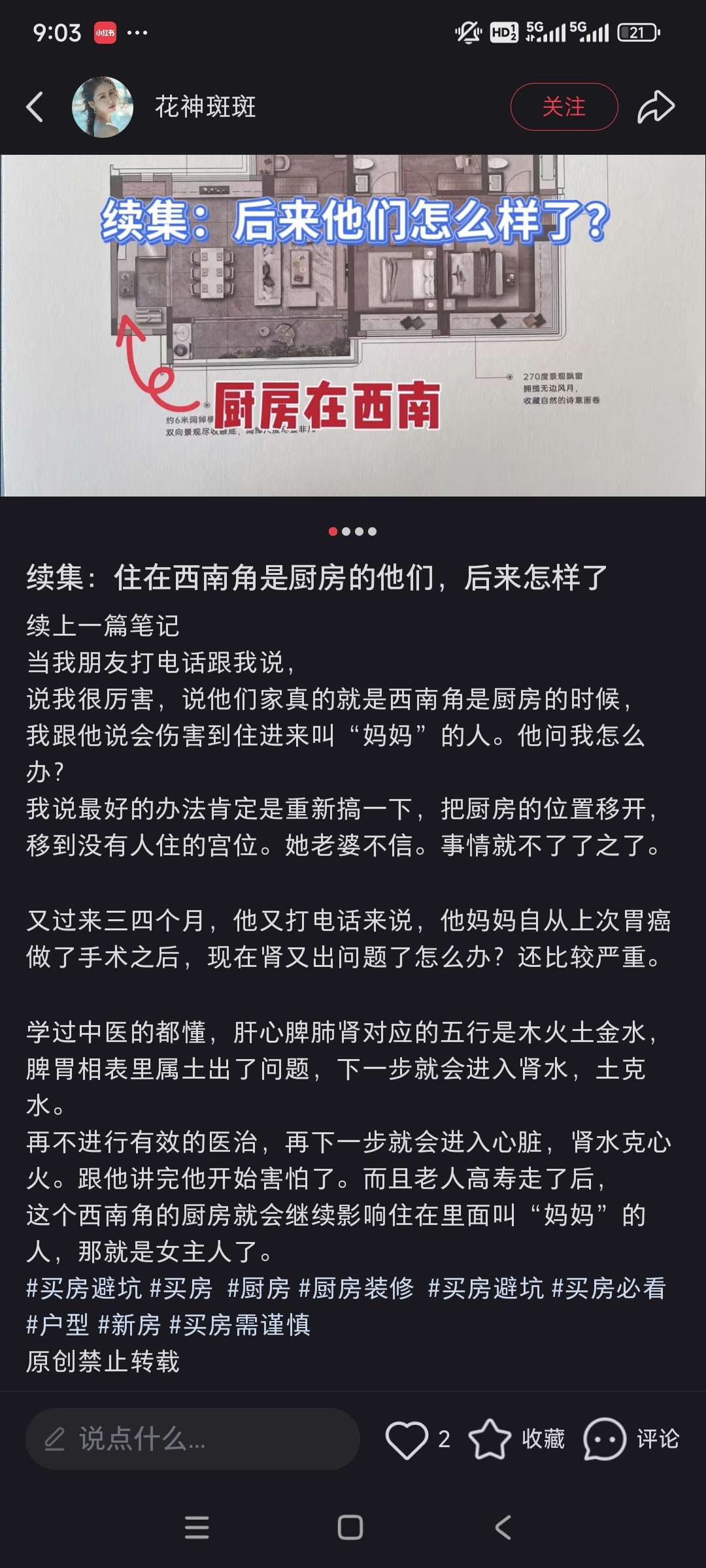Open 花神斑斑's profile avatar

click(x=103, y=107)
